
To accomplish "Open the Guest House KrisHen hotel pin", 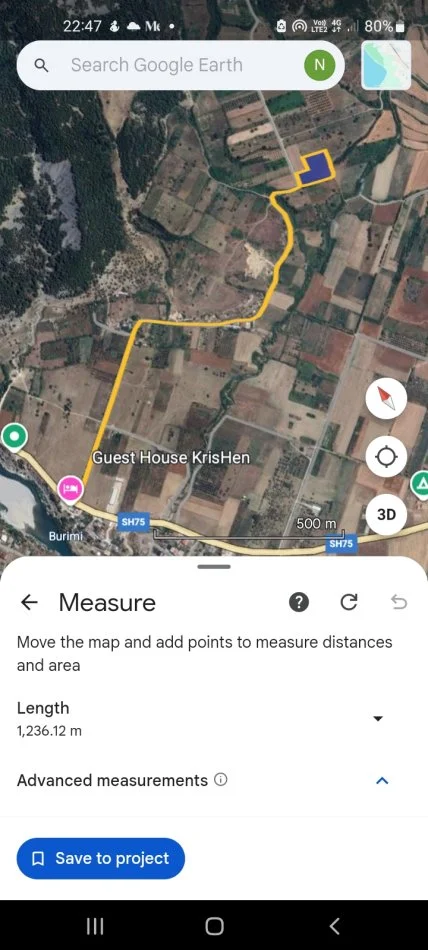I will pos(70,490).
